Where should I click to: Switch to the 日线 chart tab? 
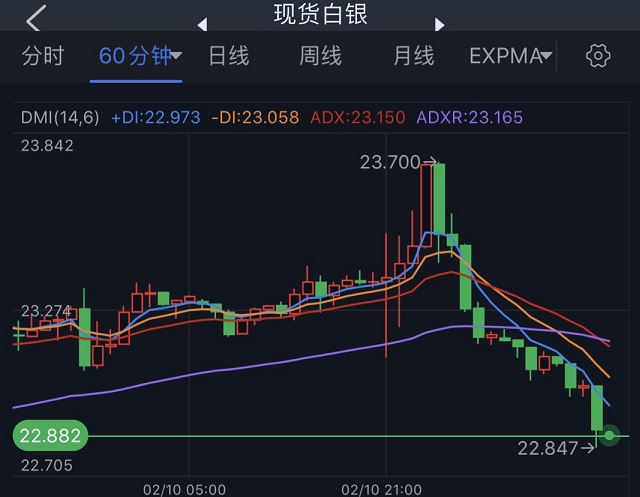(228, 56)
